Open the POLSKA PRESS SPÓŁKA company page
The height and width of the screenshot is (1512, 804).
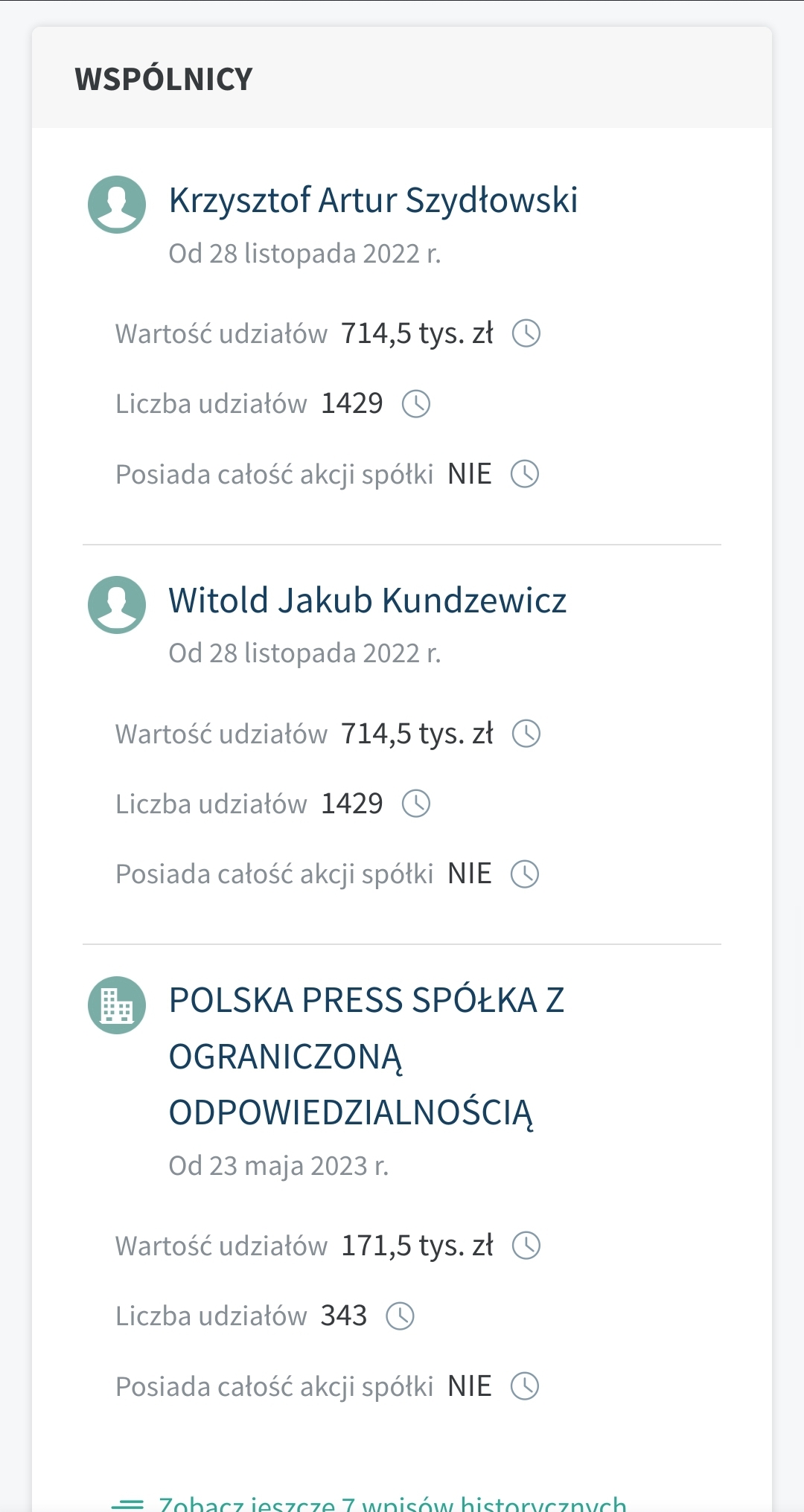click(x=366, y=1057)
